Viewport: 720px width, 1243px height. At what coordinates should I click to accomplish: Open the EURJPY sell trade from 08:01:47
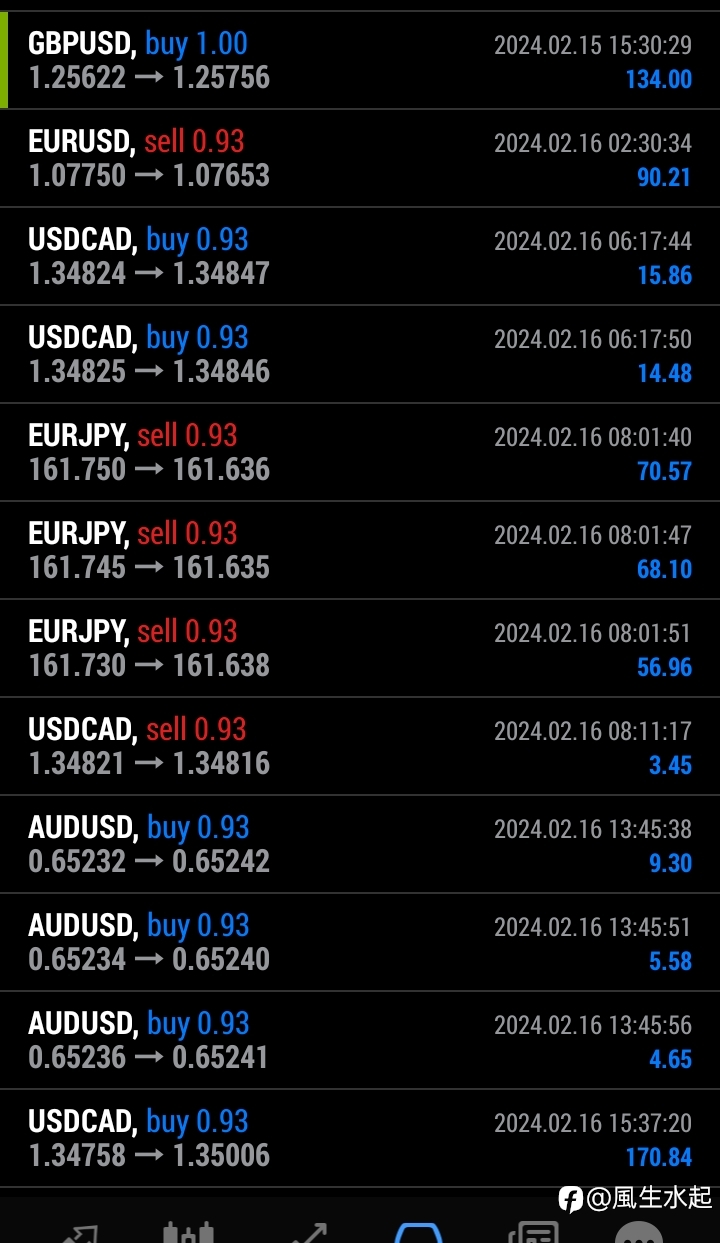point(360,550)
